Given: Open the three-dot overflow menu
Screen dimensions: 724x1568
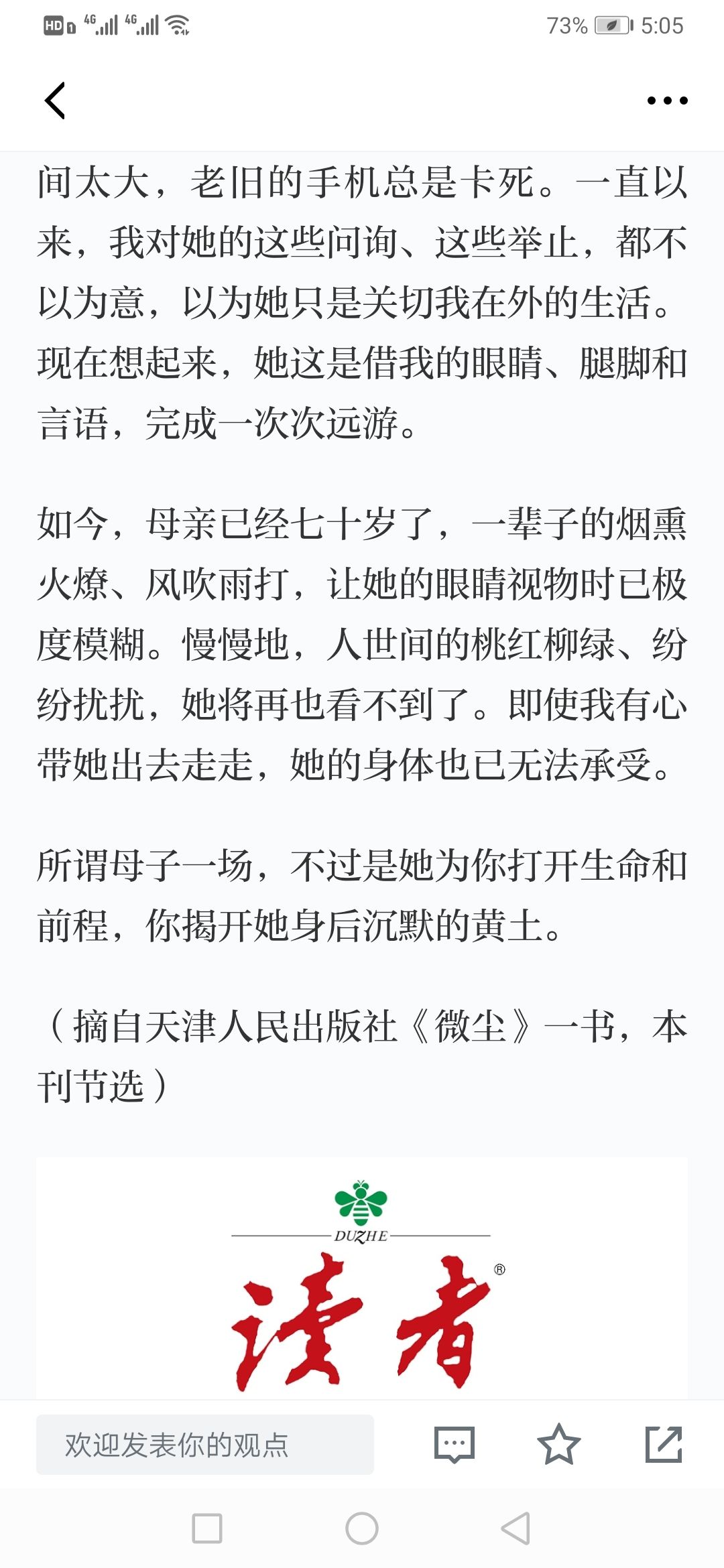Looking at the screenshot, I should [667, 101].
